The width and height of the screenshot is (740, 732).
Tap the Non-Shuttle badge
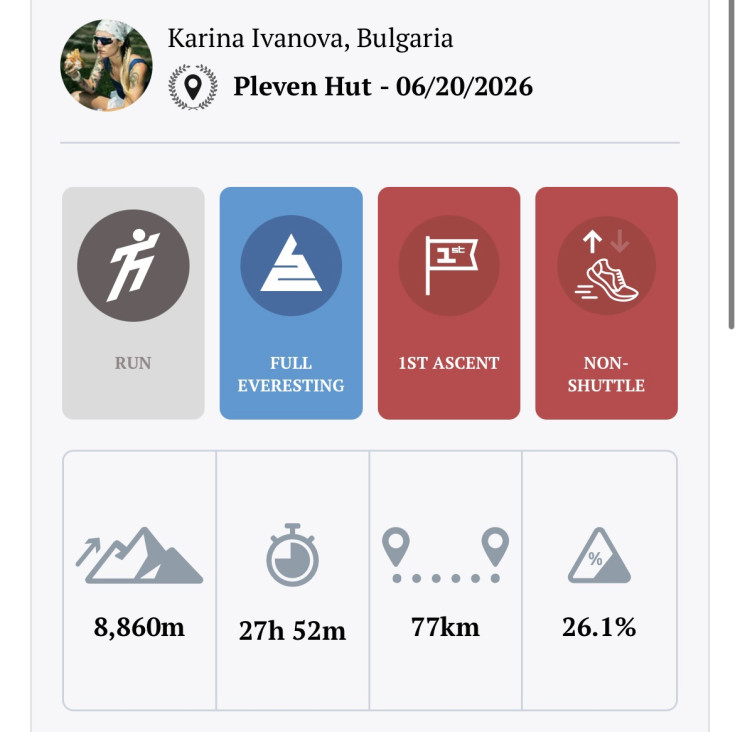(x=606, y=303)
